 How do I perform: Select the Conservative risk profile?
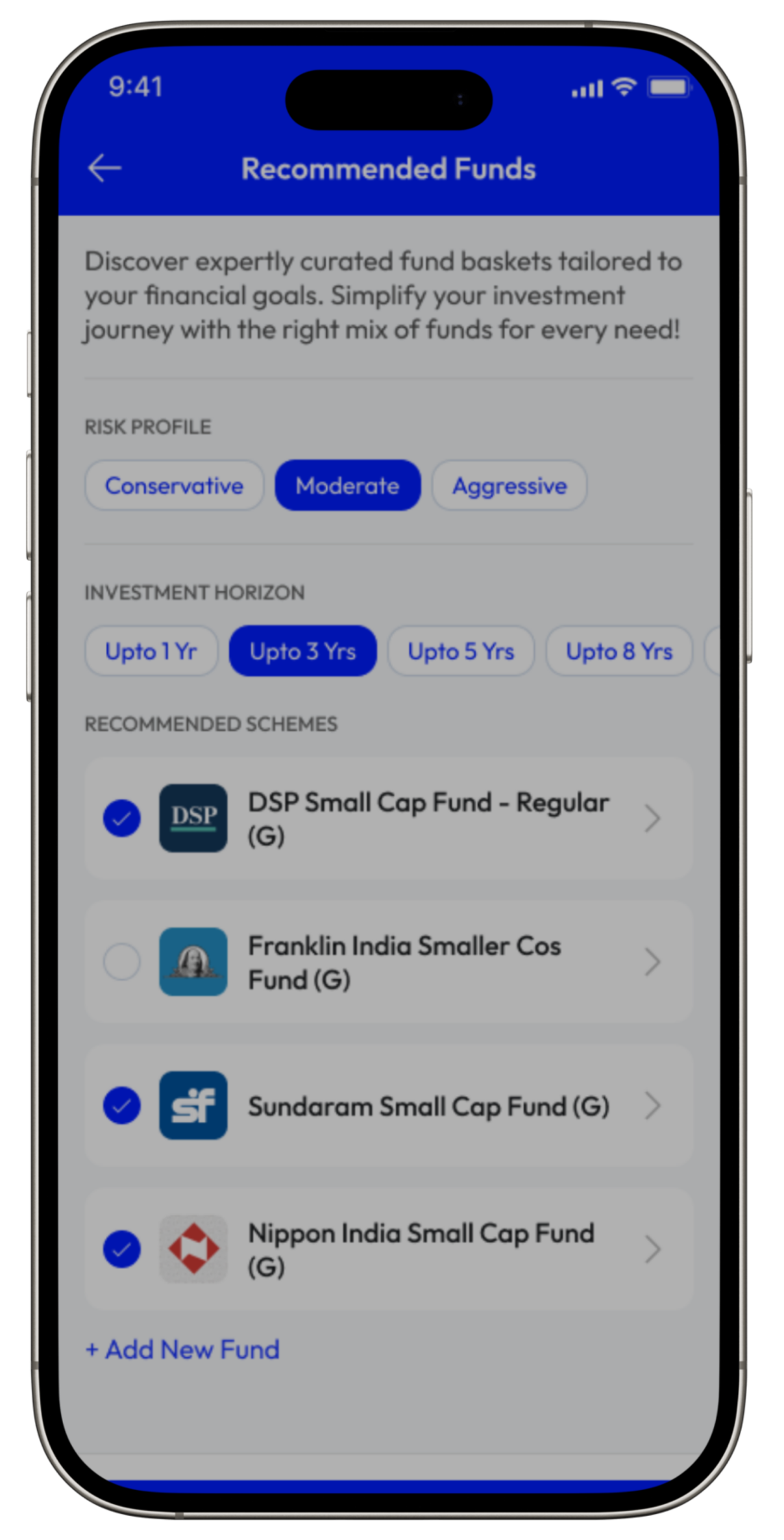(x=174, y=486)
